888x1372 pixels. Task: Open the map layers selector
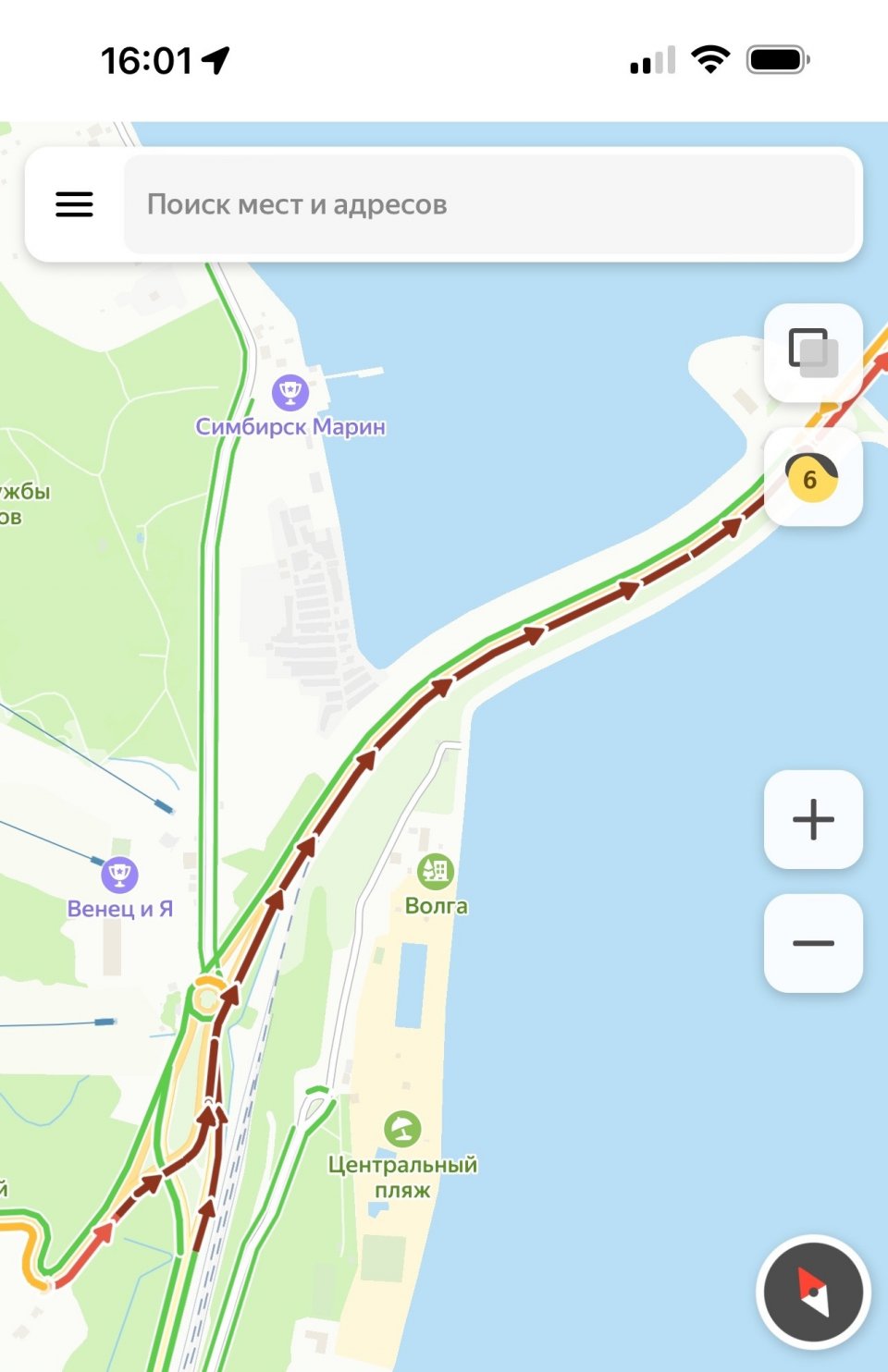tap(813, 352)
